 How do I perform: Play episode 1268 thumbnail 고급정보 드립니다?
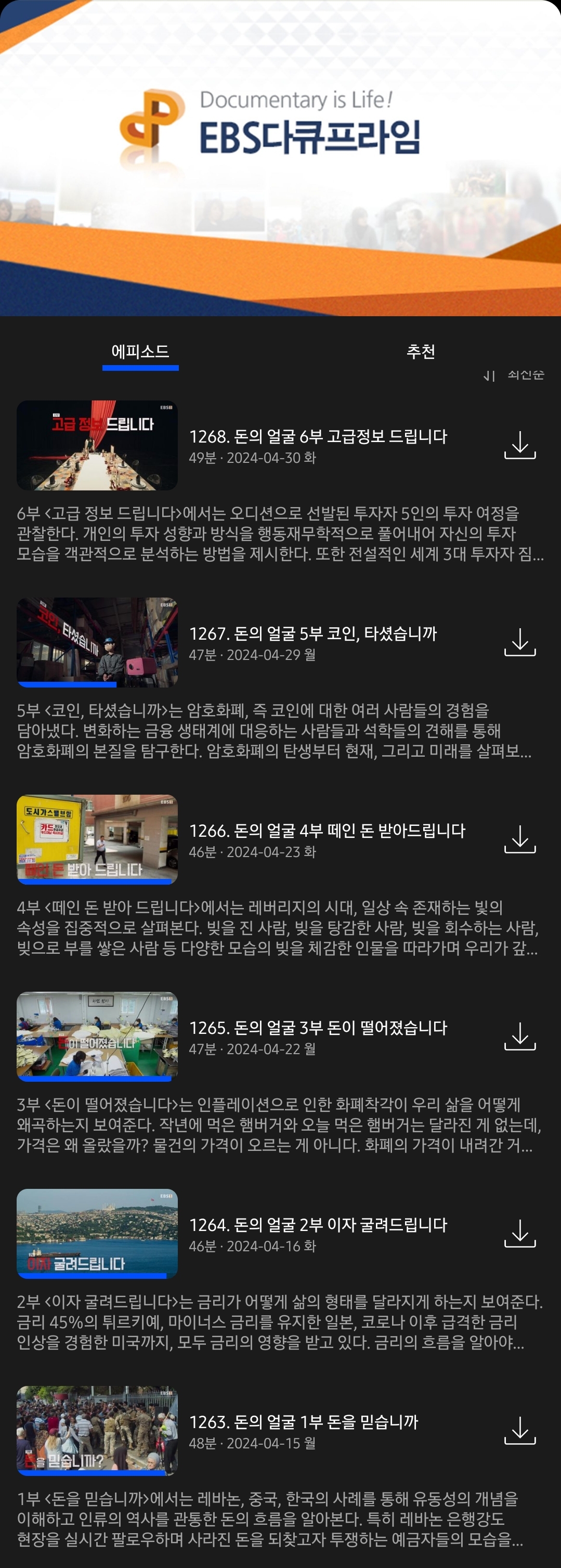pyautogui.click(x=97, y=446)
